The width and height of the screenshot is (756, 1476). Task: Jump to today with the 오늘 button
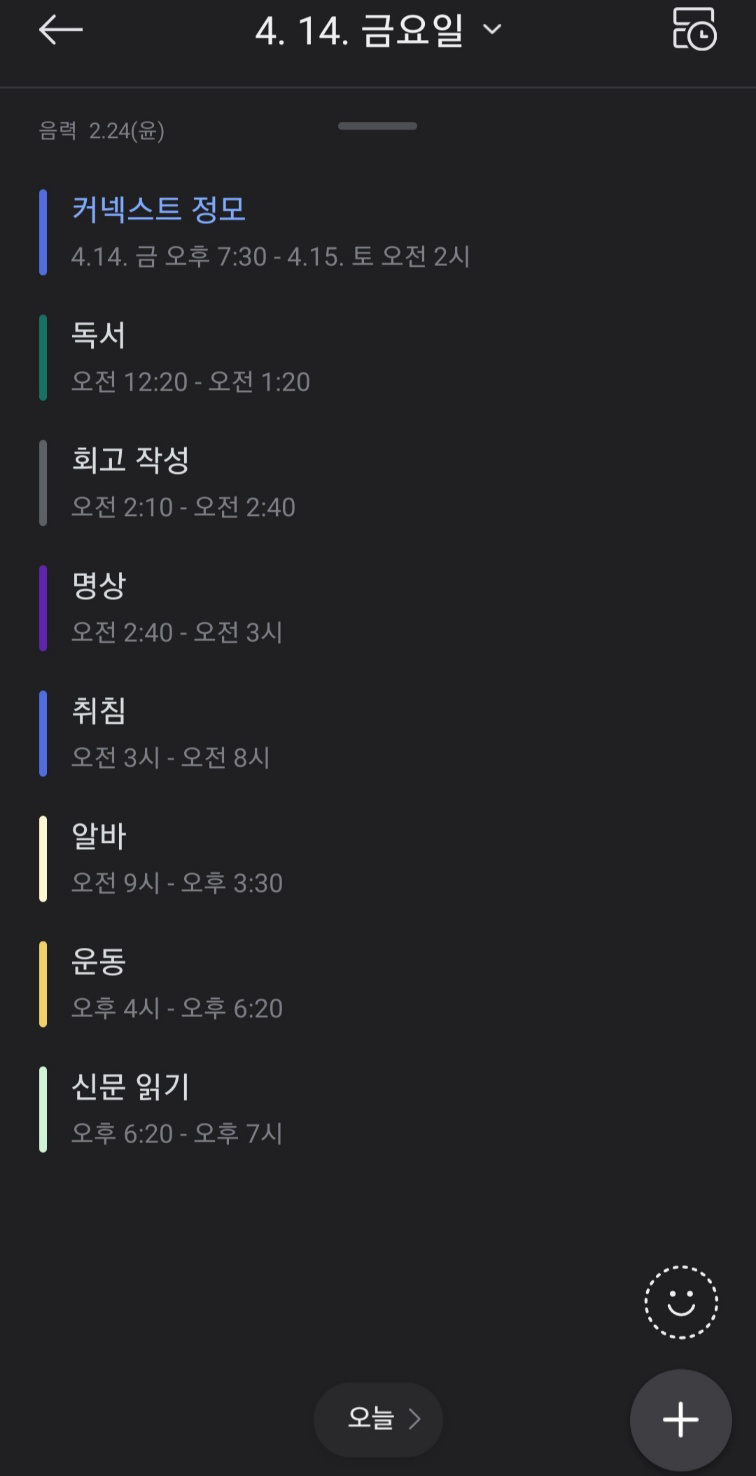(370, 1419)
